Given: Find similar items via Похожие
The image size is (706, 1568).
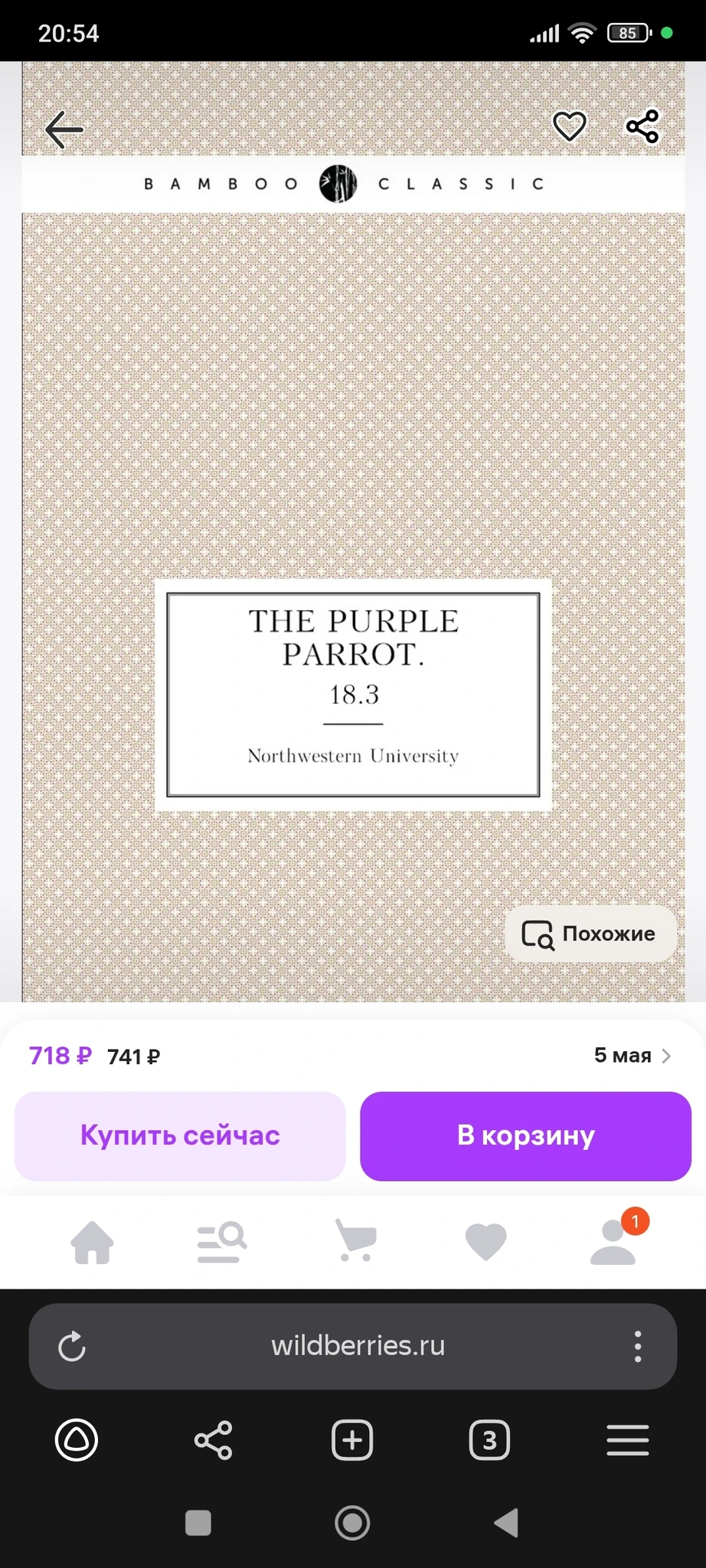Looking at the screenshot, I should coord(590,934).
